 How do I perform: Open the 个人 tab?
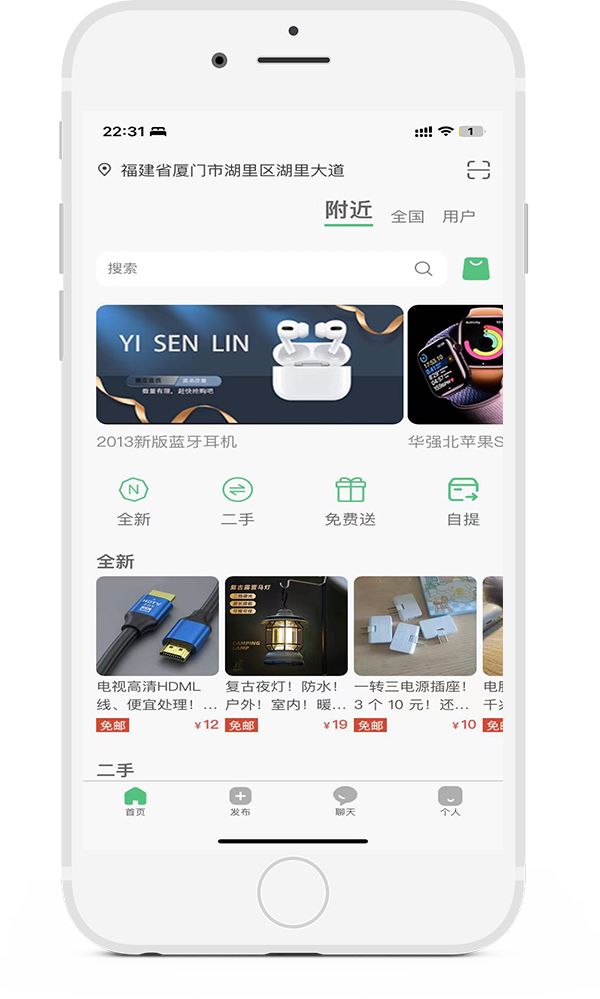click(450, 802)
